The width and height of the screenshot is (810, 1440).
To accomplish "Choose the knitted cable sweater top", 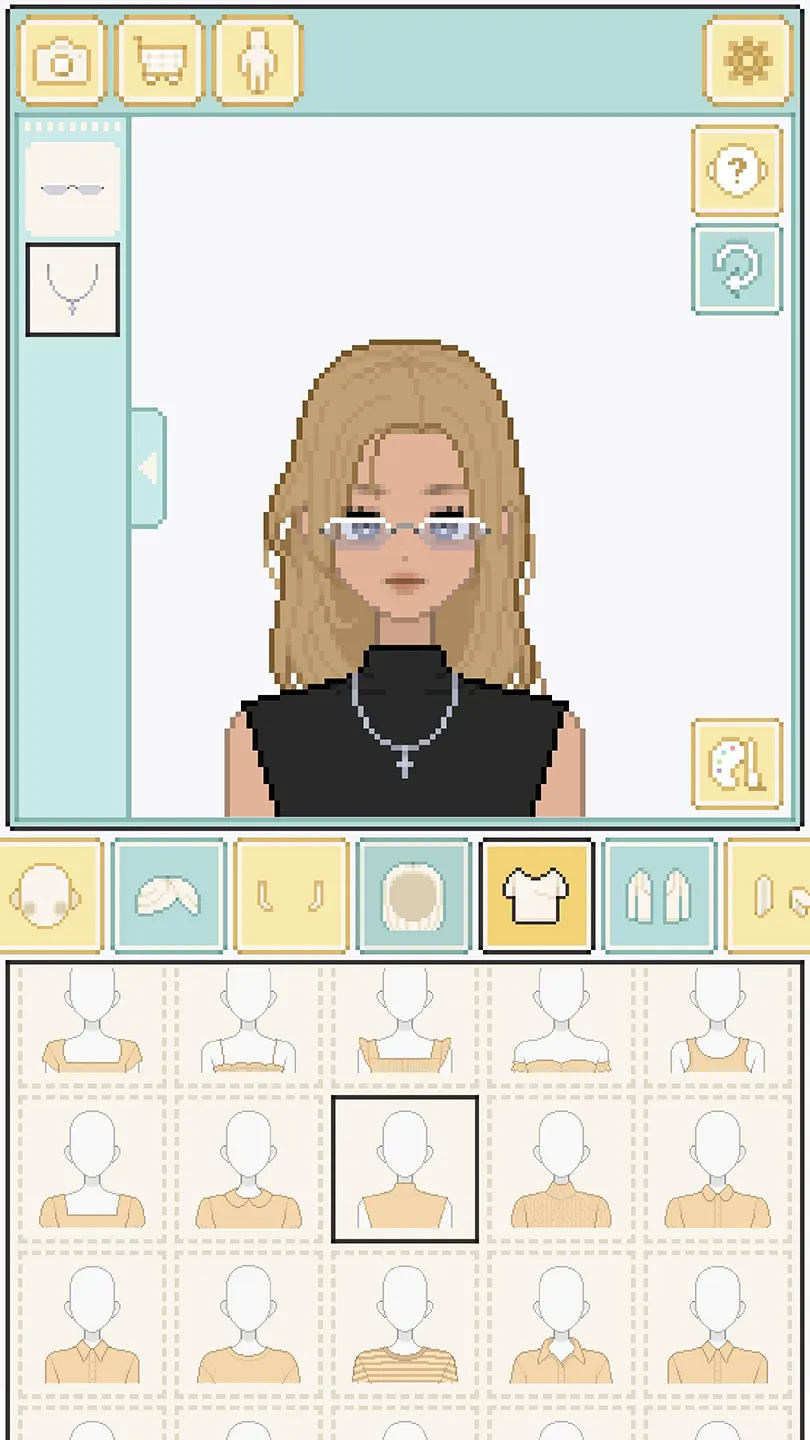I will pos(561,1170).
